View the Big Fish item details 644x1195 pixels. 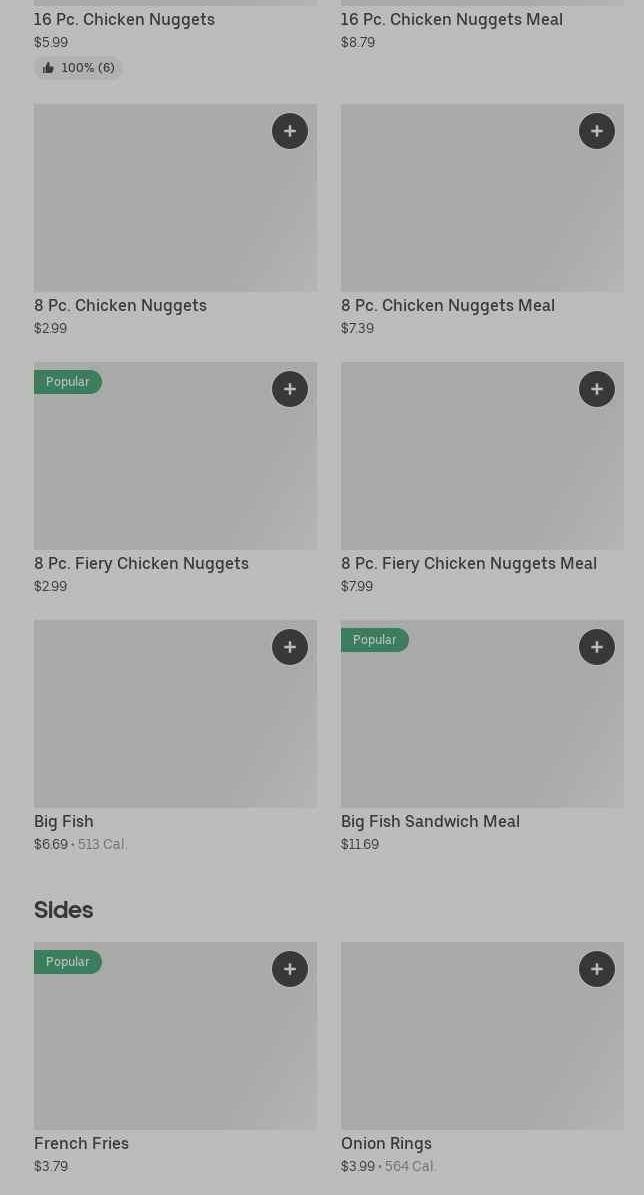pos(175,737)
